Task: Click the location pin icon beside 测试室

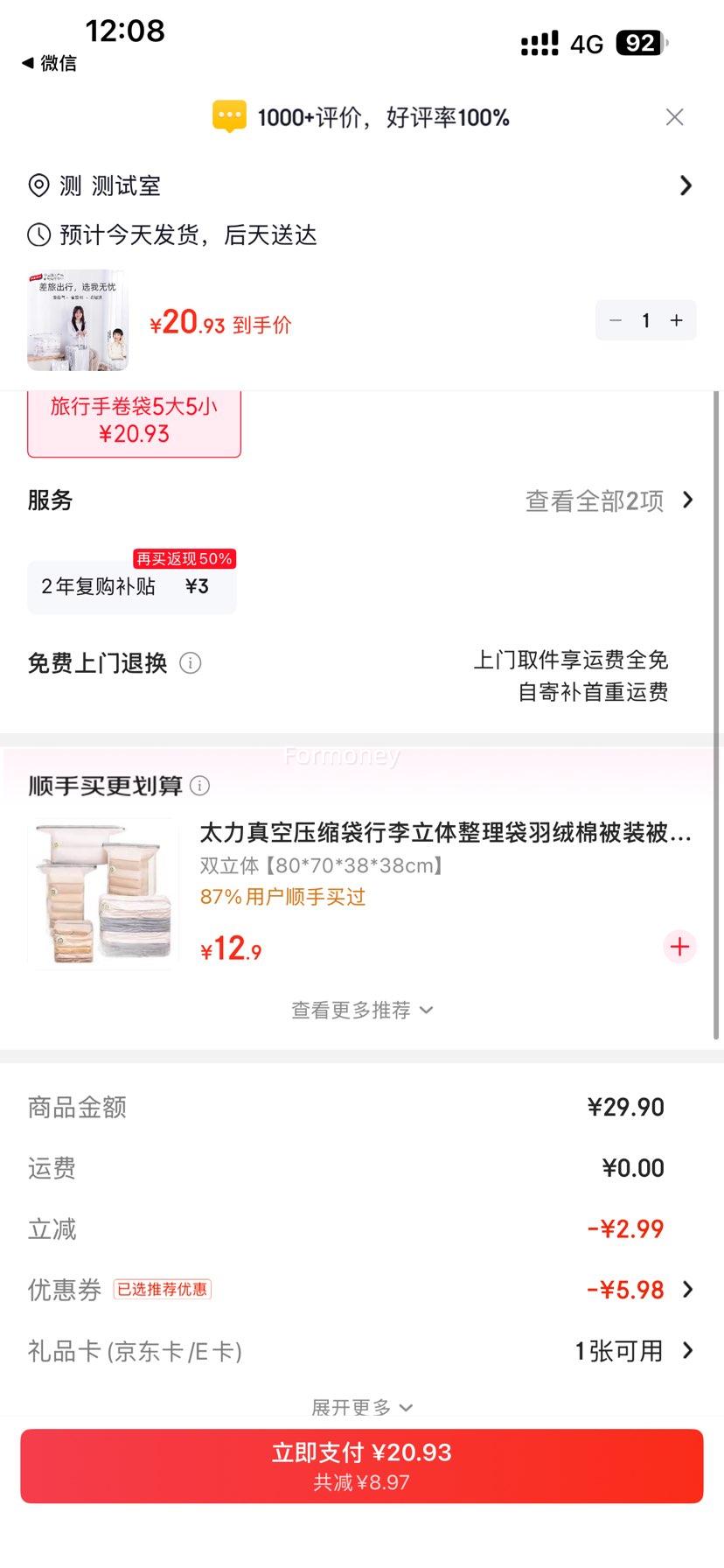Action: (x=37, y=185)
